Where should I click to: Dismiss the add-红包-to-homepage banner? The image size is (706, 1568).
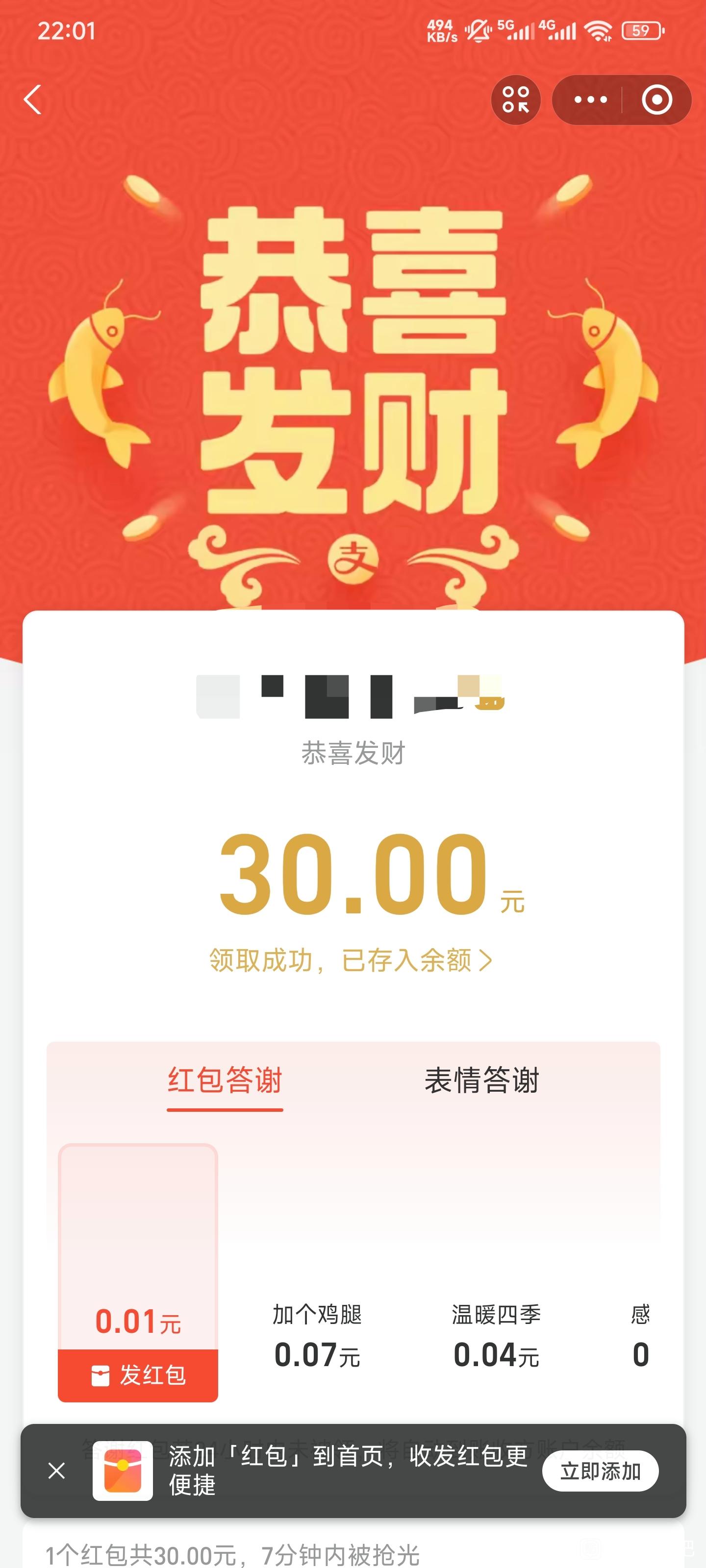(x=57, y=1470)
